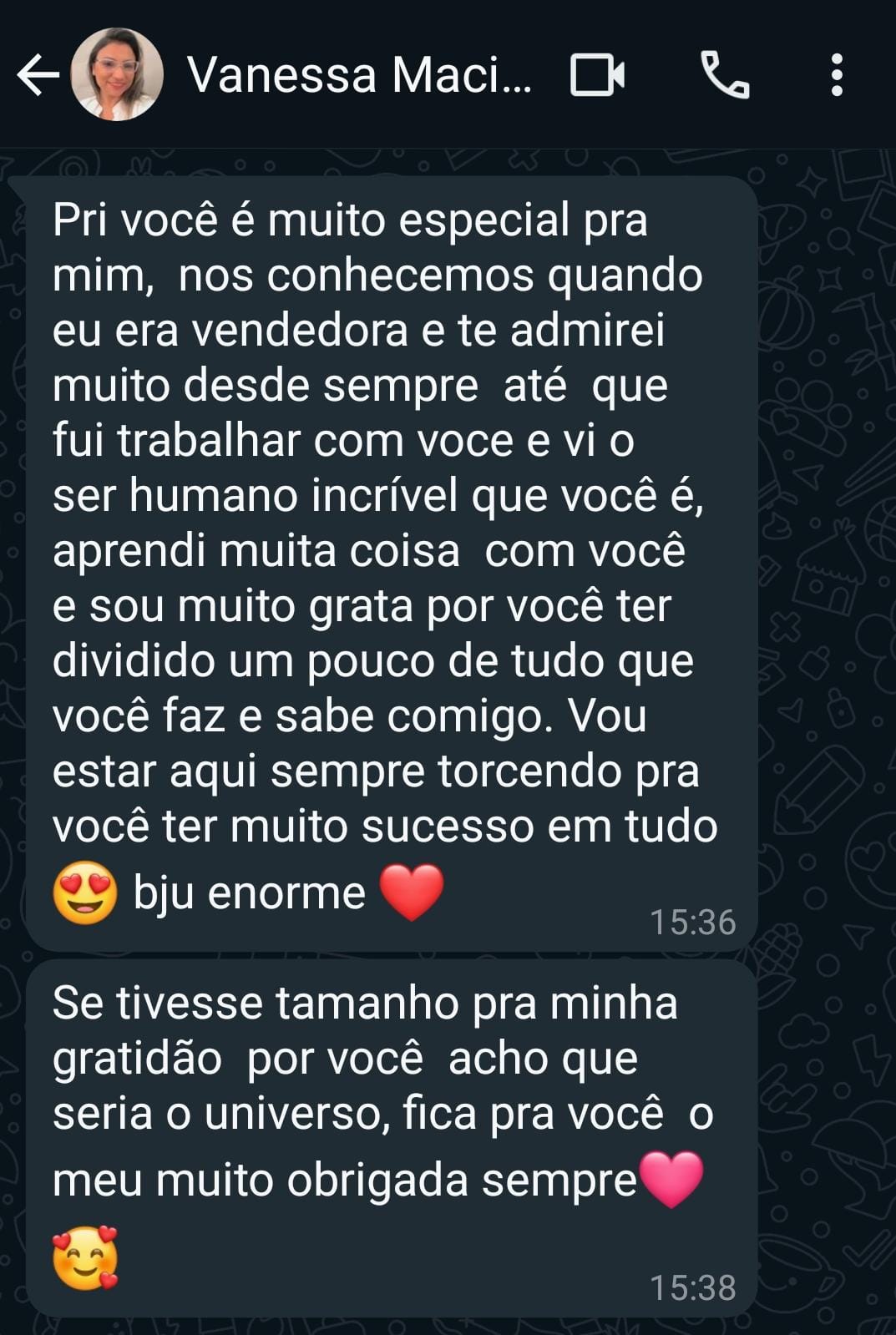896x1335 pixels.
Task: Open the three-dot overflow menu
Action: pyautogui.click(x=837, y=75)
